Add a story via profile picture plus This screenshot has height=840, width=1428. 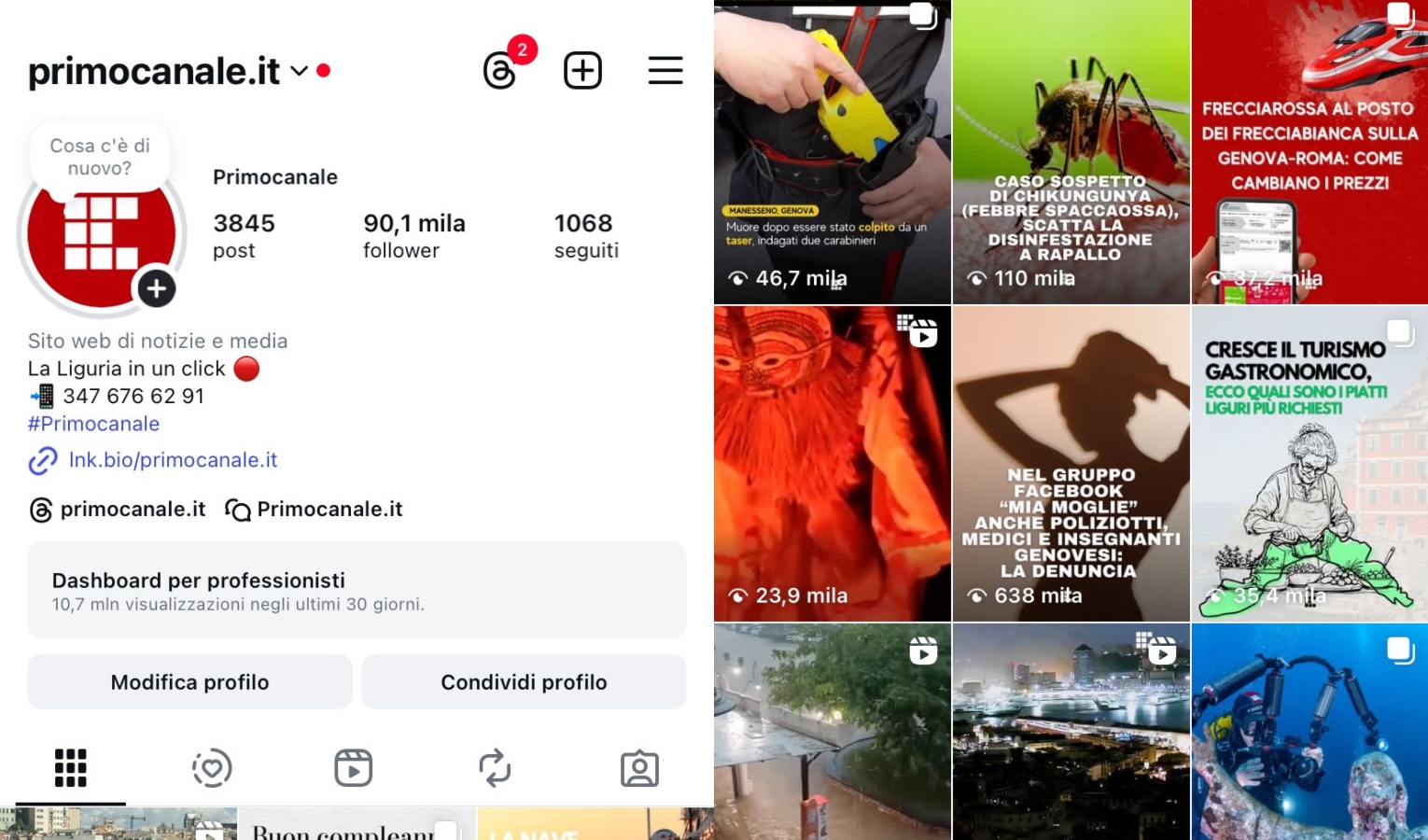coord(157,288)
